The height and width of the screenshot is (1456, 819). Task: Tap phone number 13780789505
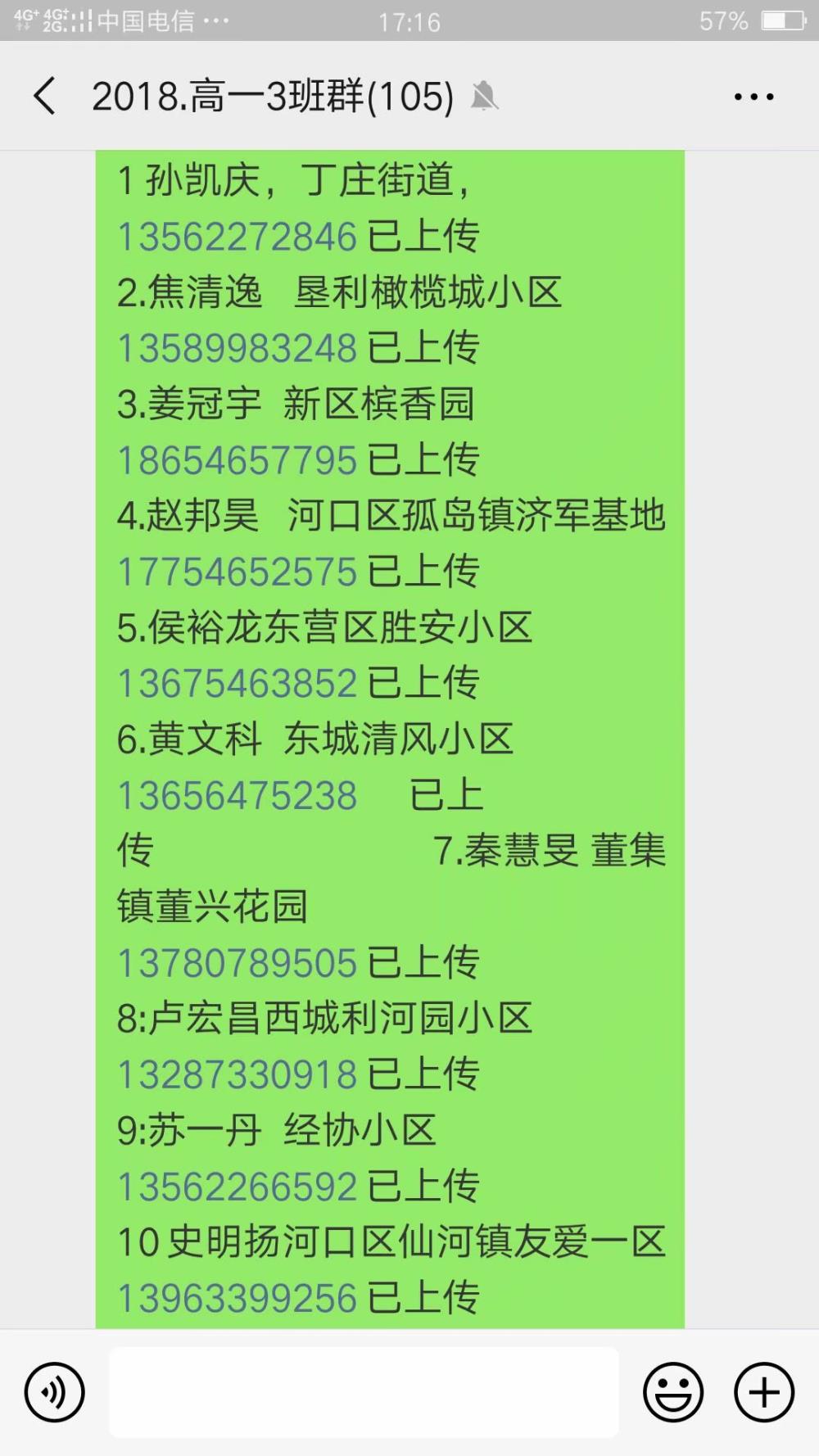tap(238, 963)
